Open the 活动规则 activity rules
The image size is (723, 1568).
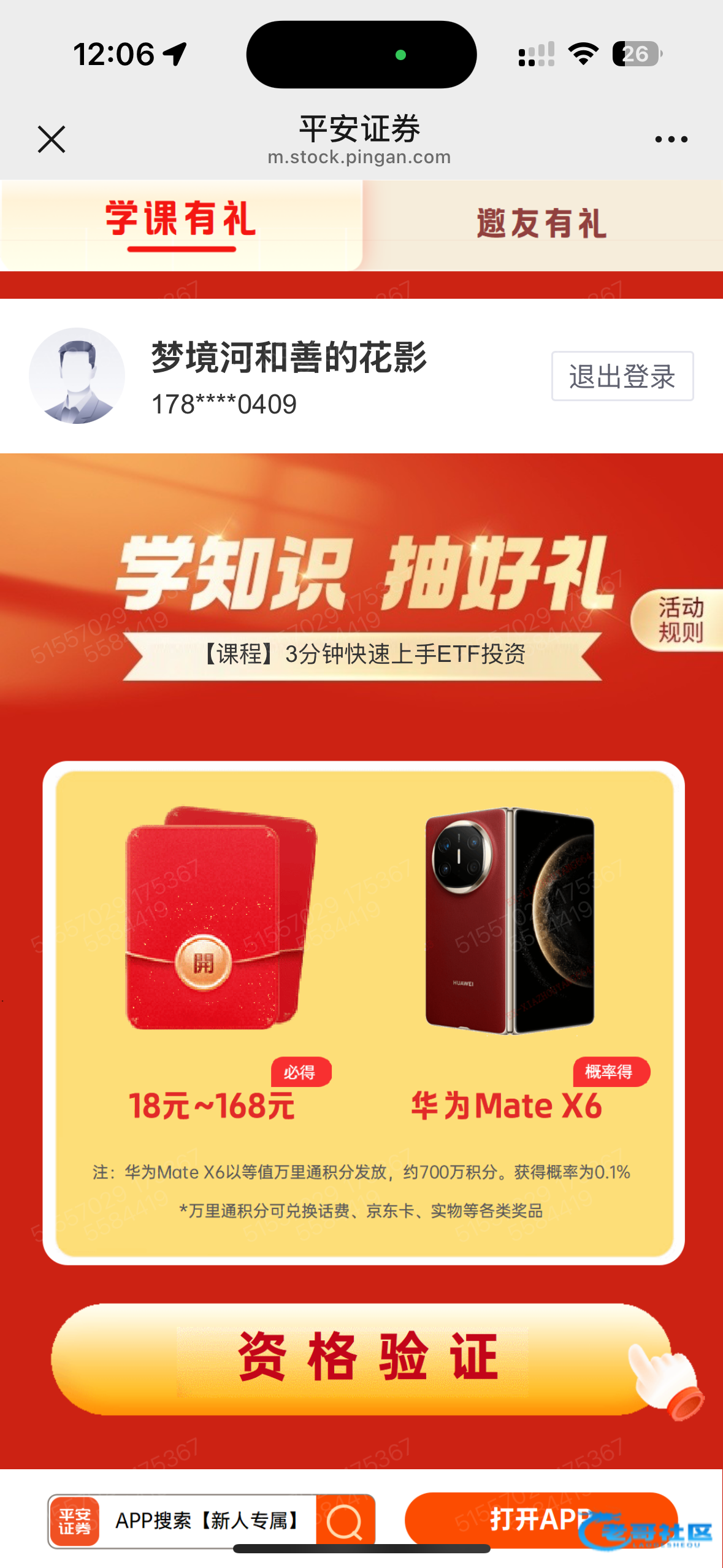[x=679, y=620]
